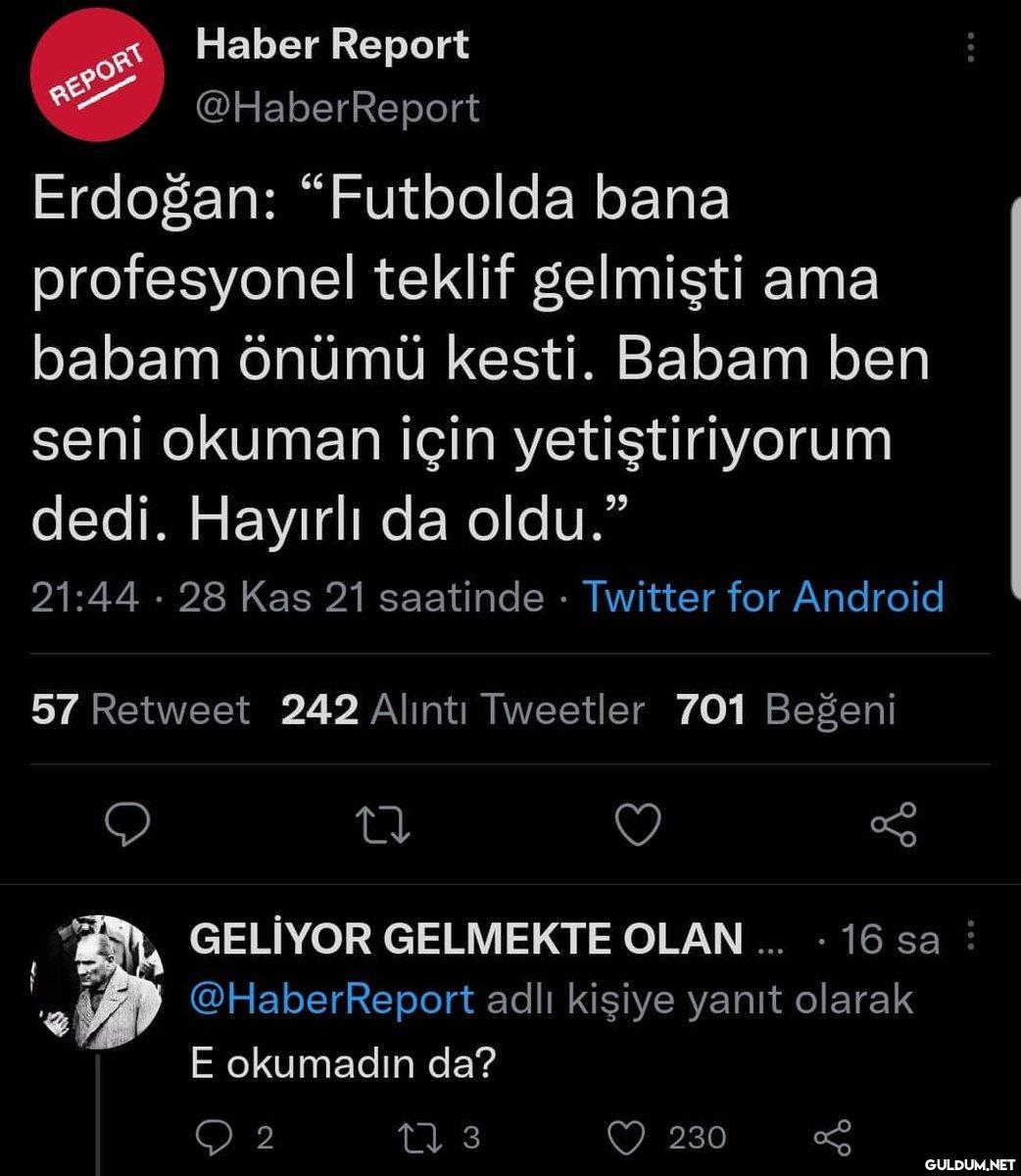Open Haber Report's profile picture
This screenshot has height=1176, width=1021.
coord(98,77)
